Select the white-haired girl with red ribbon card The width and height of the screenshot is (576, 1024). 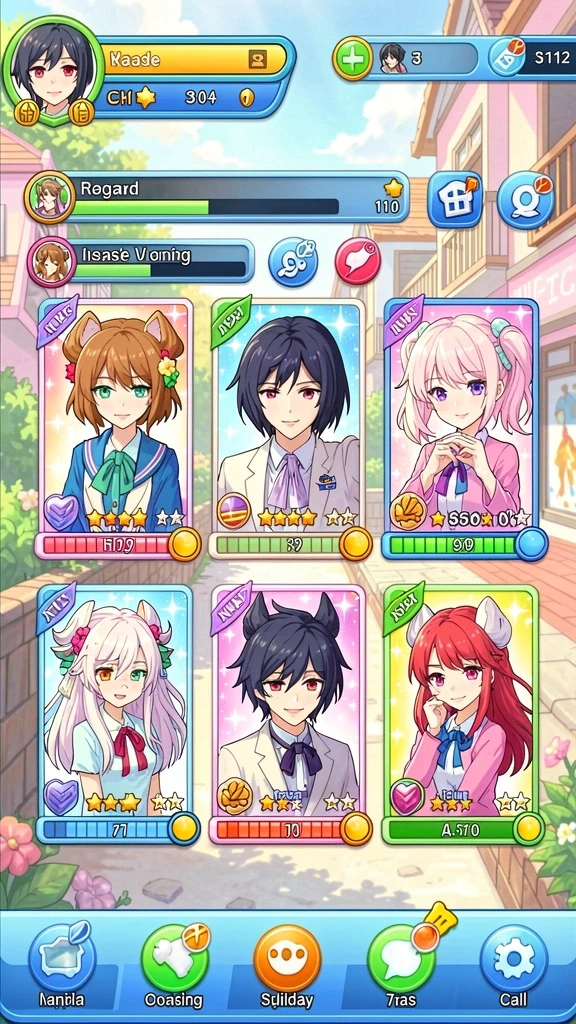pyautogui.click(x=116, y=713)
